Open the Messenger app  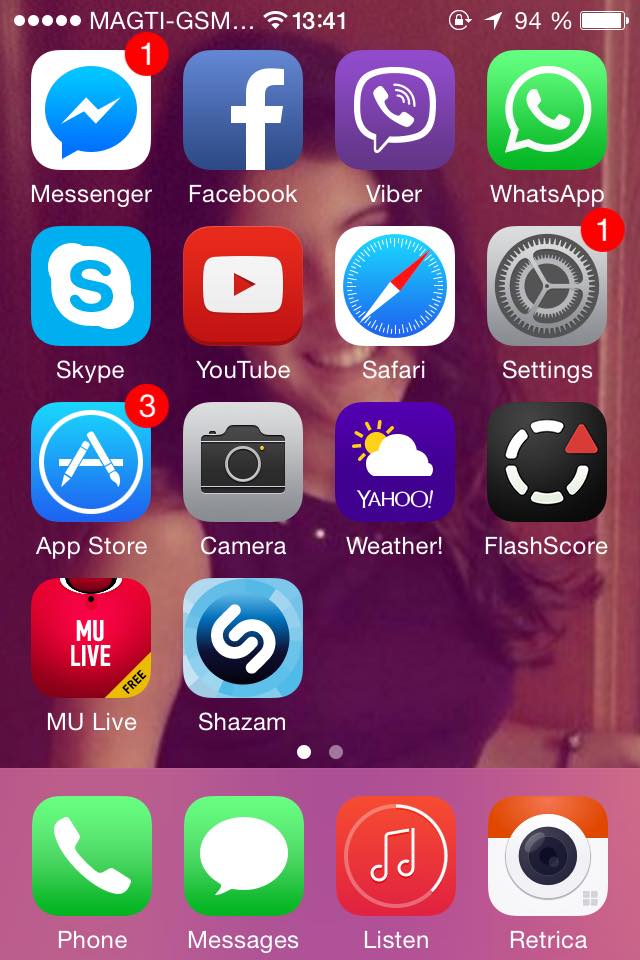pyautogui.click(x=91, y=110)
